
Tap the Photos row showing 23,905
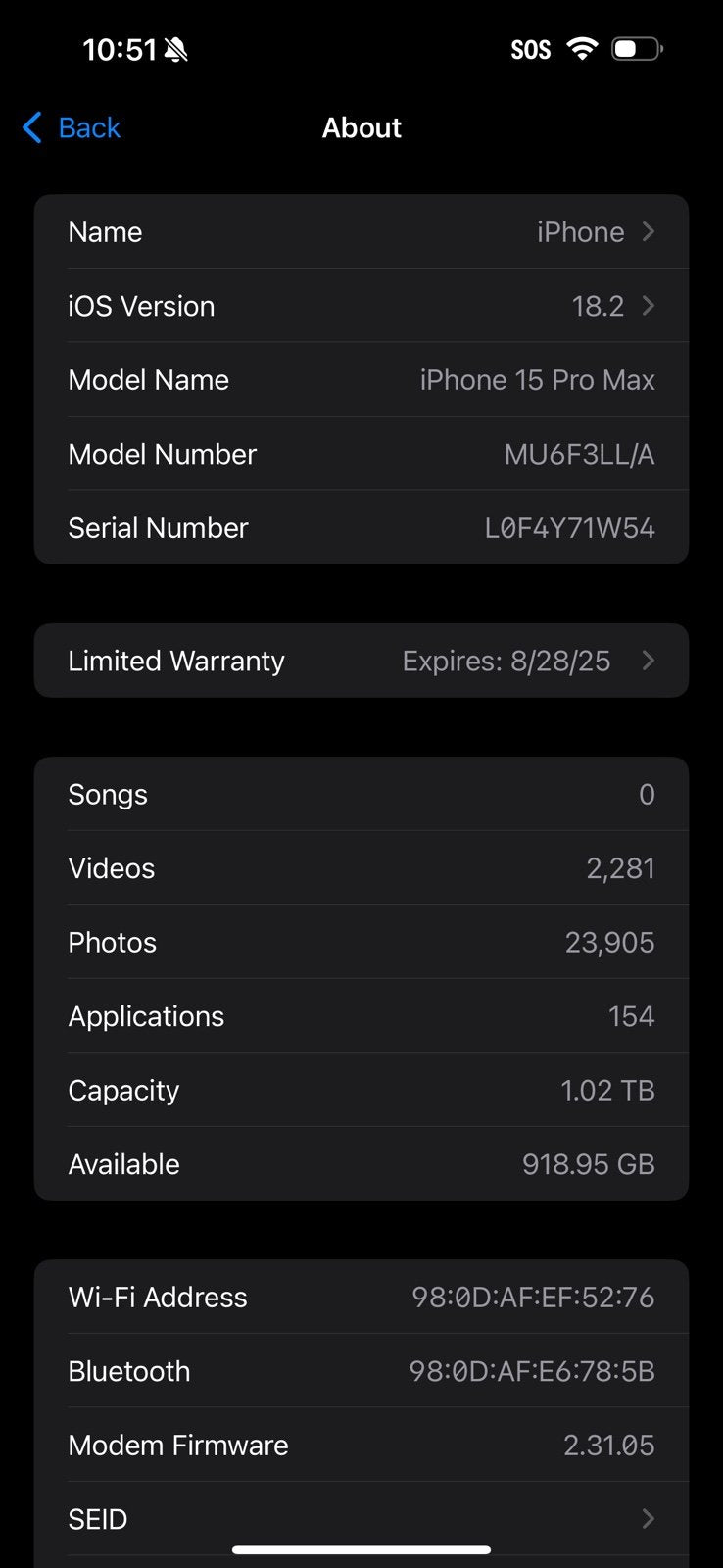point(361,942)
